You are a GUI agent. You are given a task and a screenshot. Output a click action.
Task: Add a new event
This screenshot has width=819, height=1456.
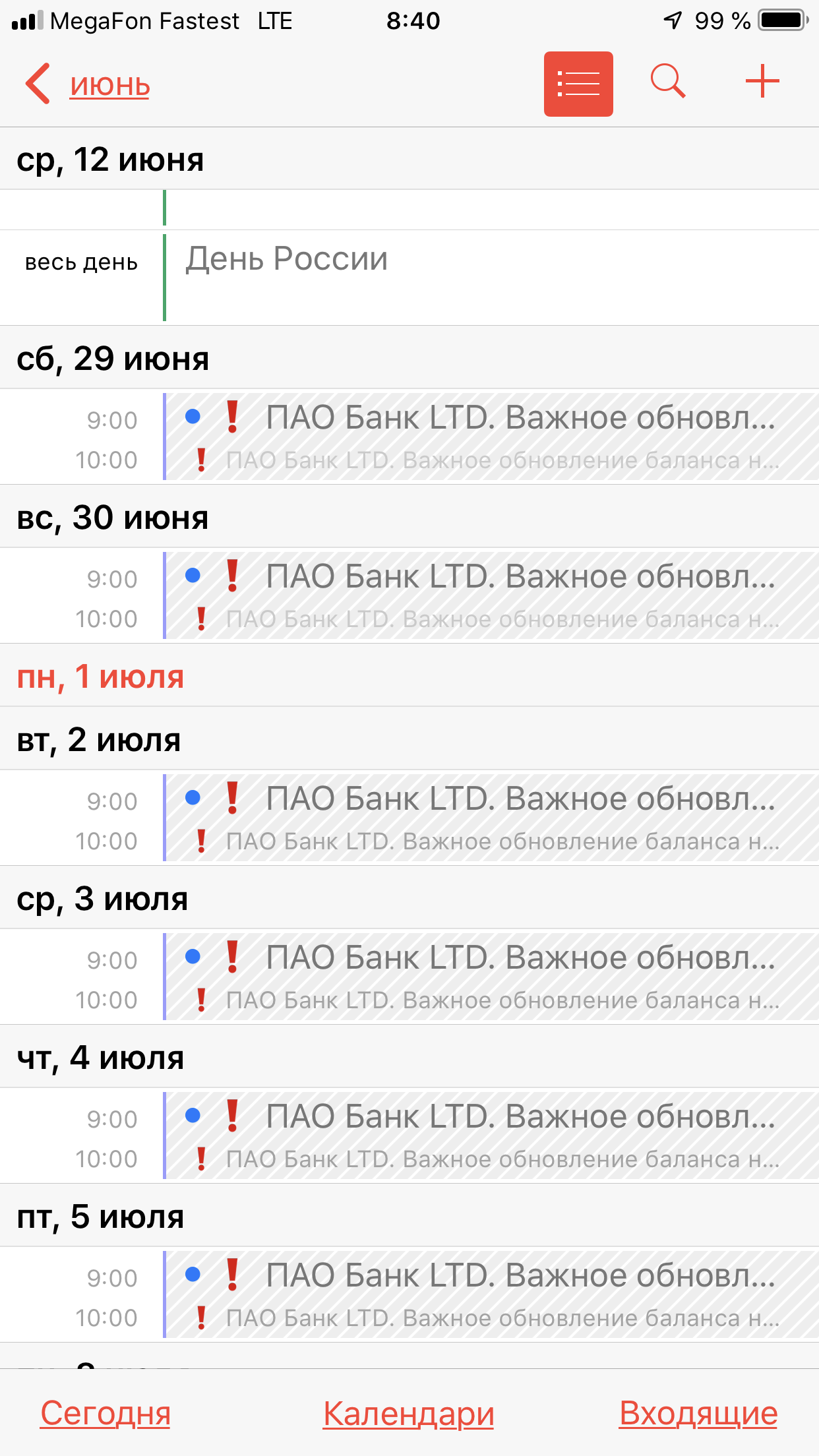(x=762, y=82)
